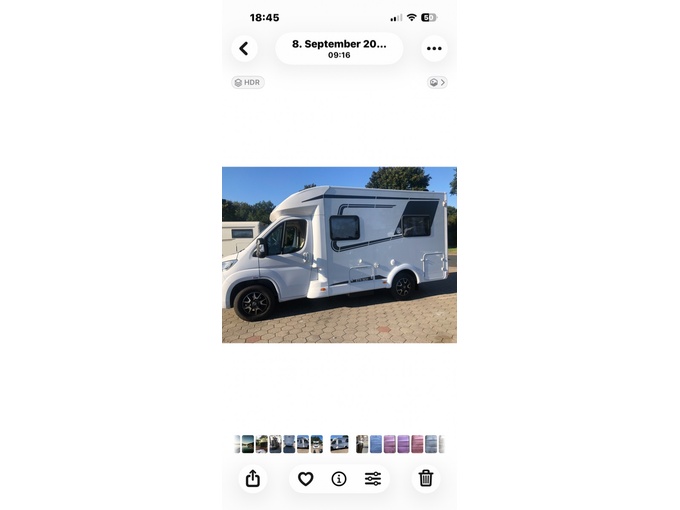The image size is (680, 510).
Task: Go back to the photo library
Action: [x=244, y=49]
